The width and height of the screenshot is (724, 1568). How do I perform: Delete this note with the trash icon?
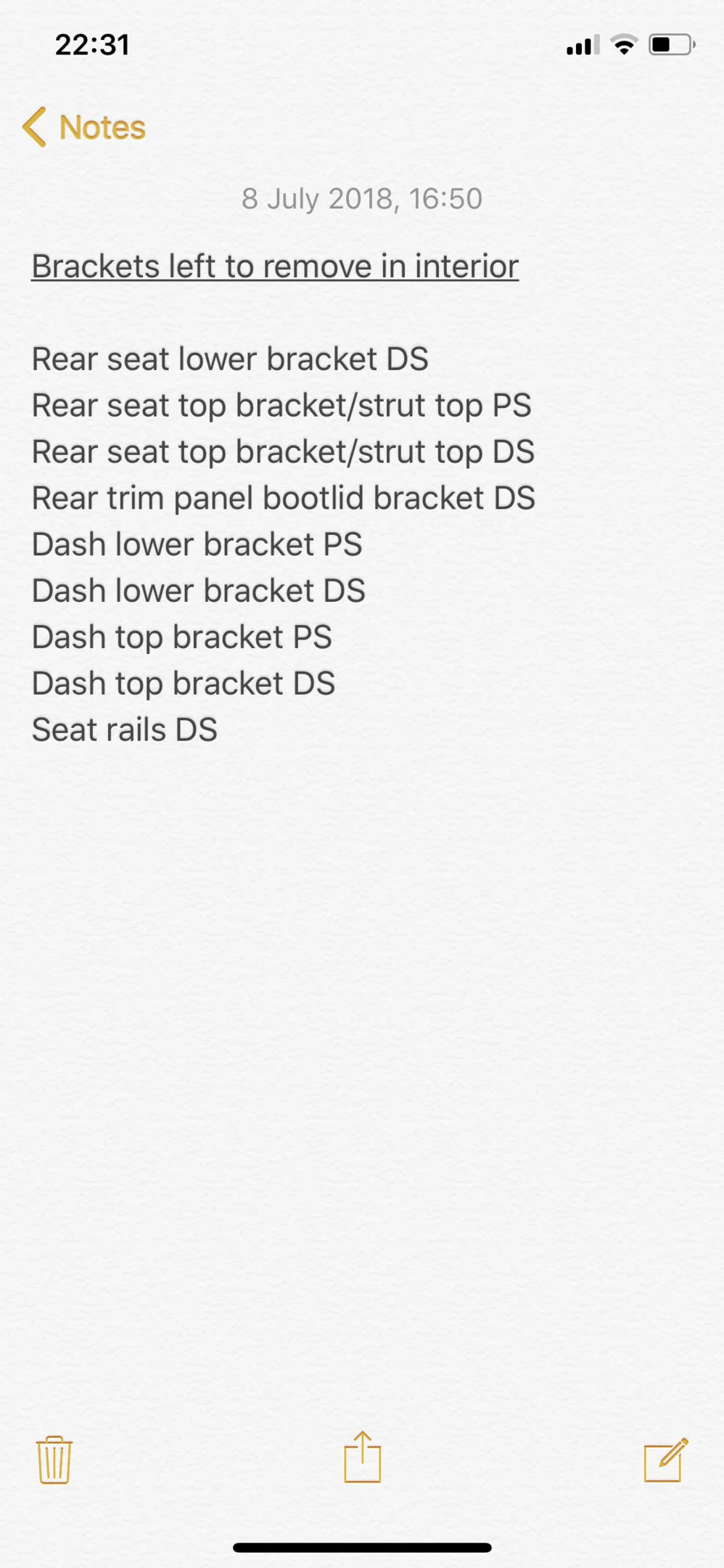pos(54,1459)
